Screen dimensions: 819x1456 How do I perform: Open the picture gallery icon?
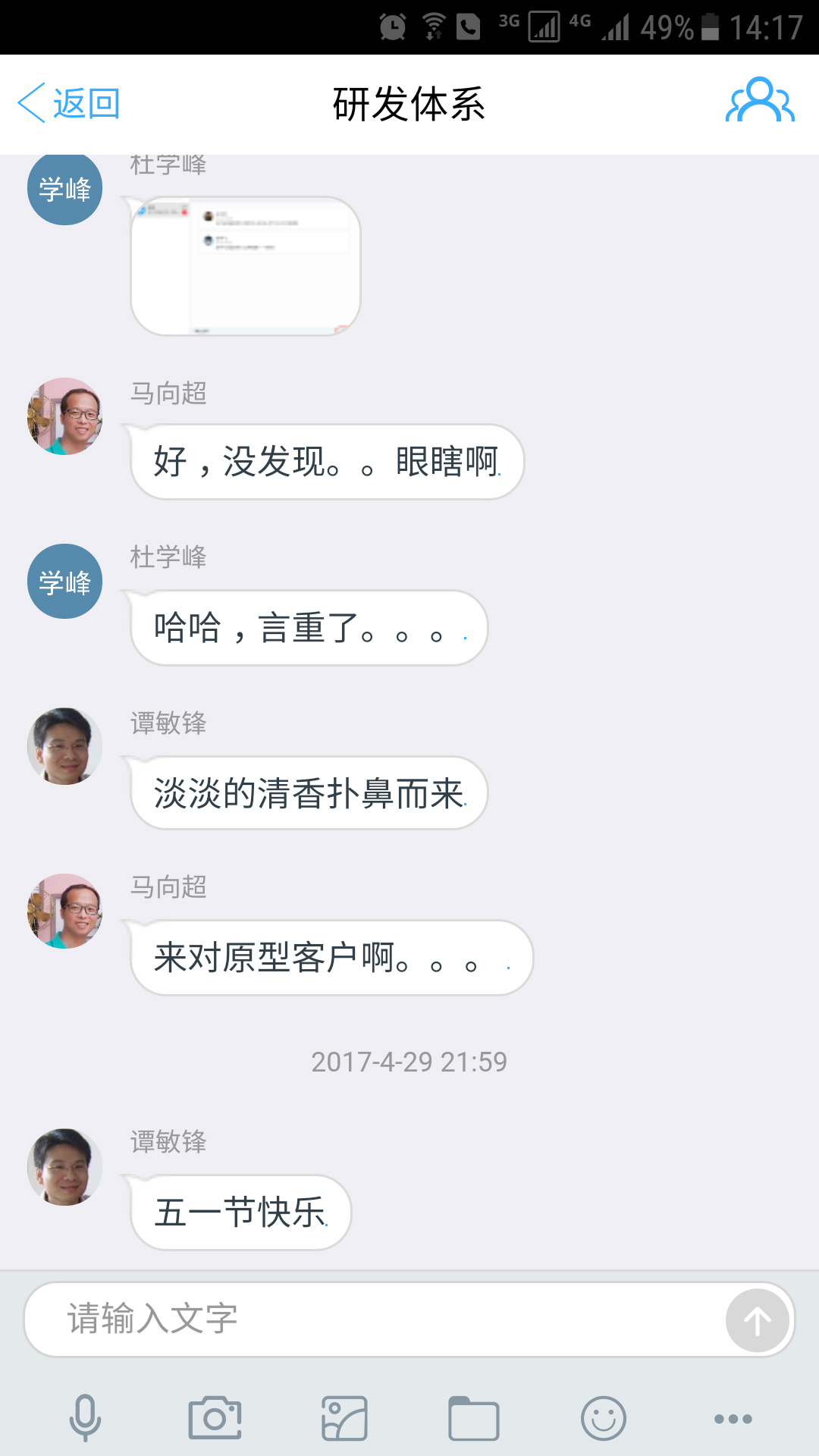pyautogui.click(x=344, y=1418)
